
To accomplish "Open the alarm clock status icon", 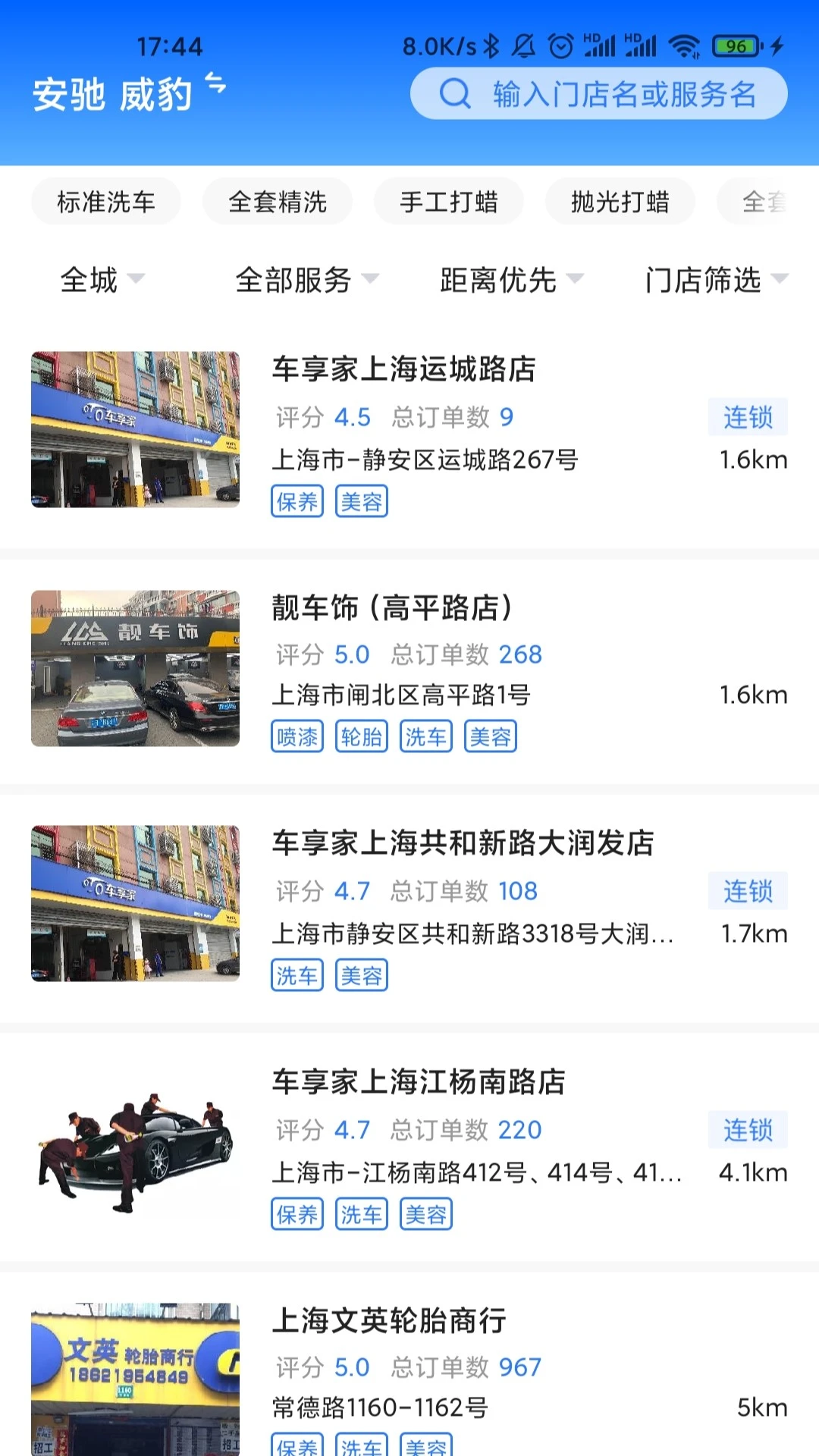I will click(x=559, y=45).
